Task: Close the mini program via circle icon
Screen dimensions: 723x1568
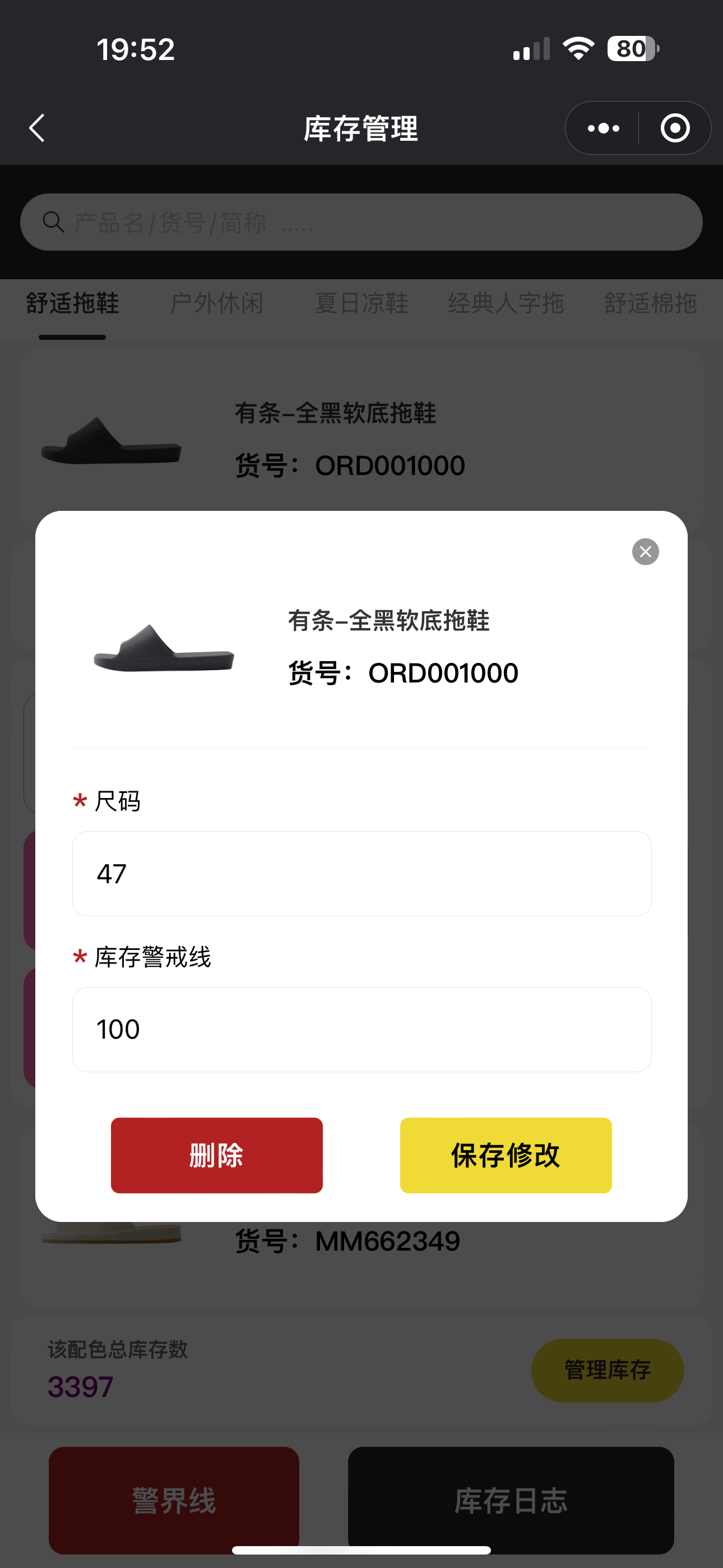Action: [x=675, y=128]
